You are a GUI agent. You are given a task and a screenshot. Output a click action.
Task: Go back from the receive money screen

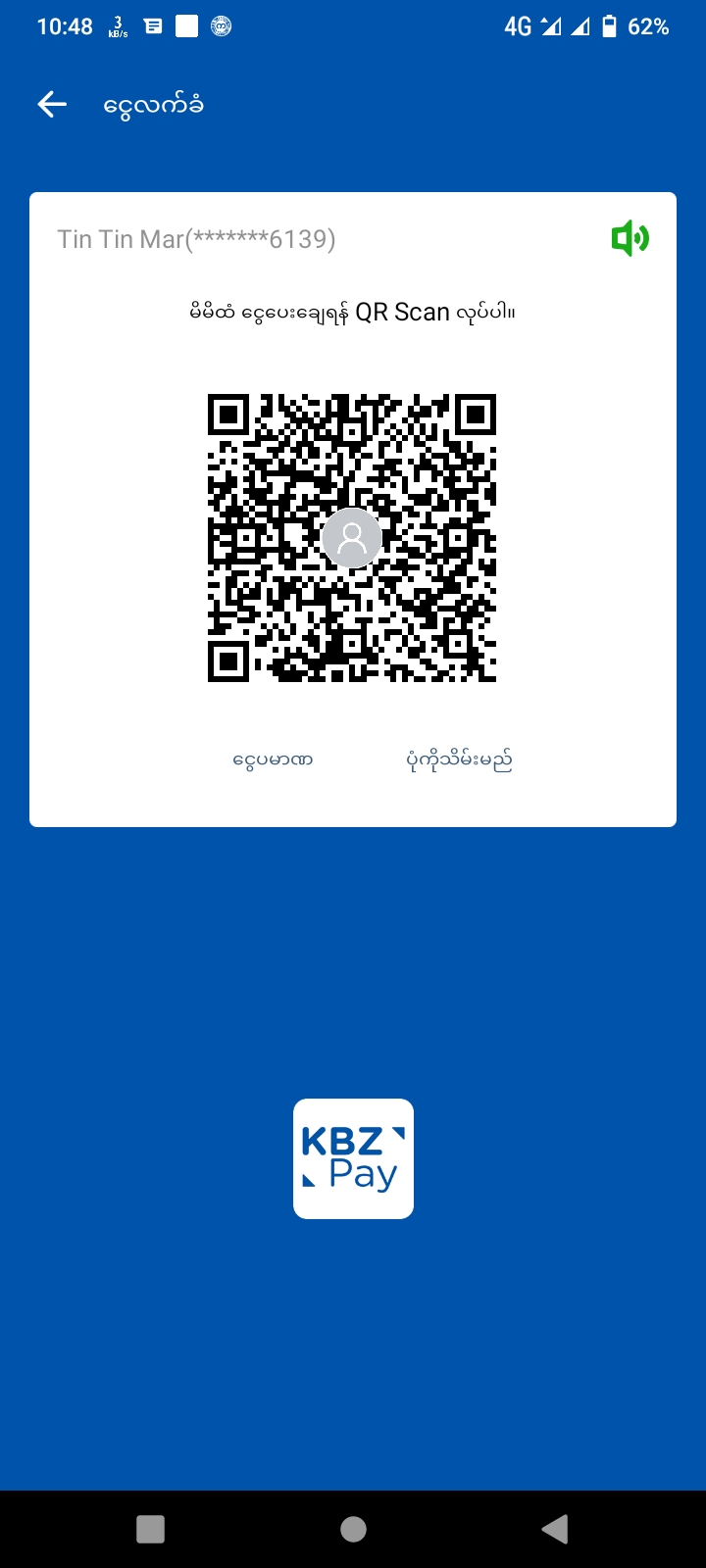tap(52, 105)
